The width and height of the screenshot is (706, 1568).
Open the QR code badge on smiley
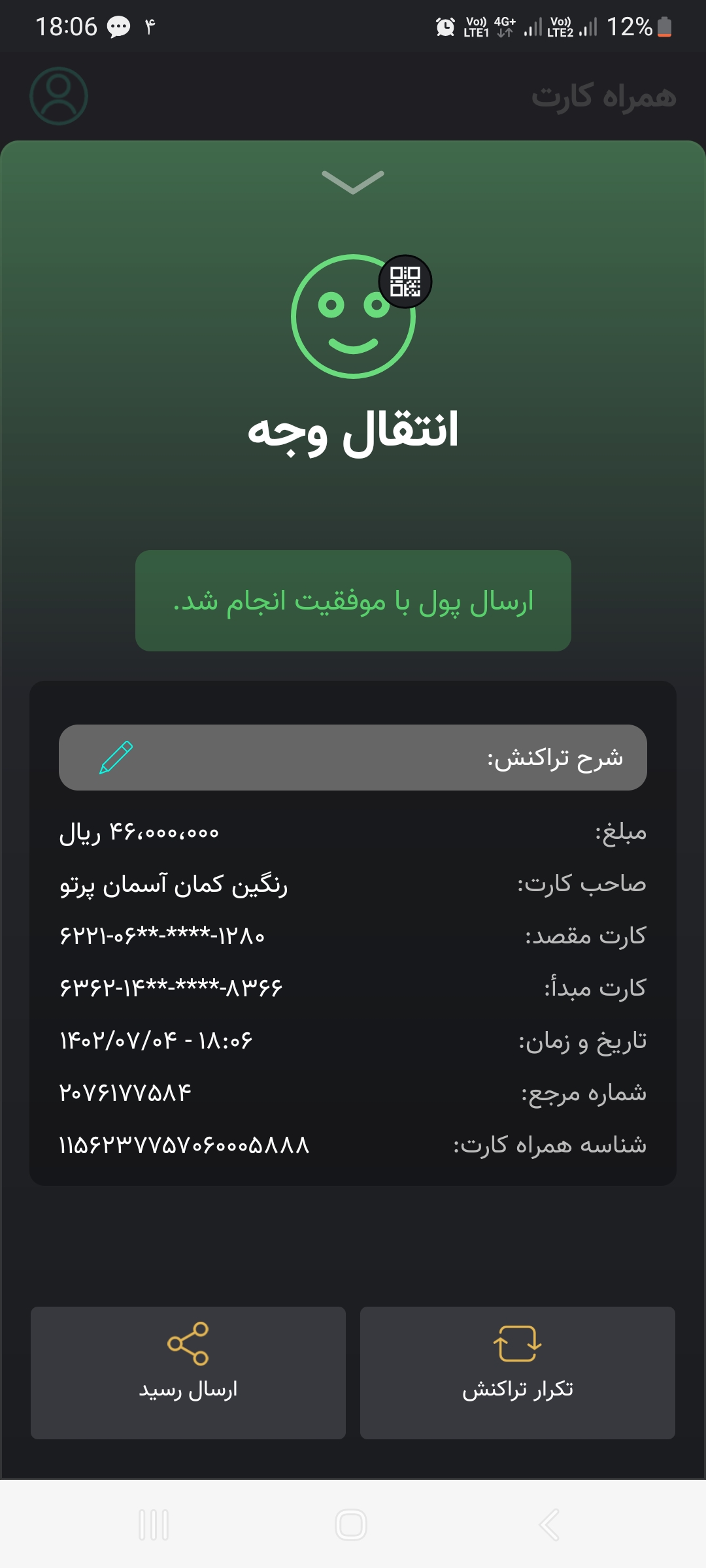(405, 282)
